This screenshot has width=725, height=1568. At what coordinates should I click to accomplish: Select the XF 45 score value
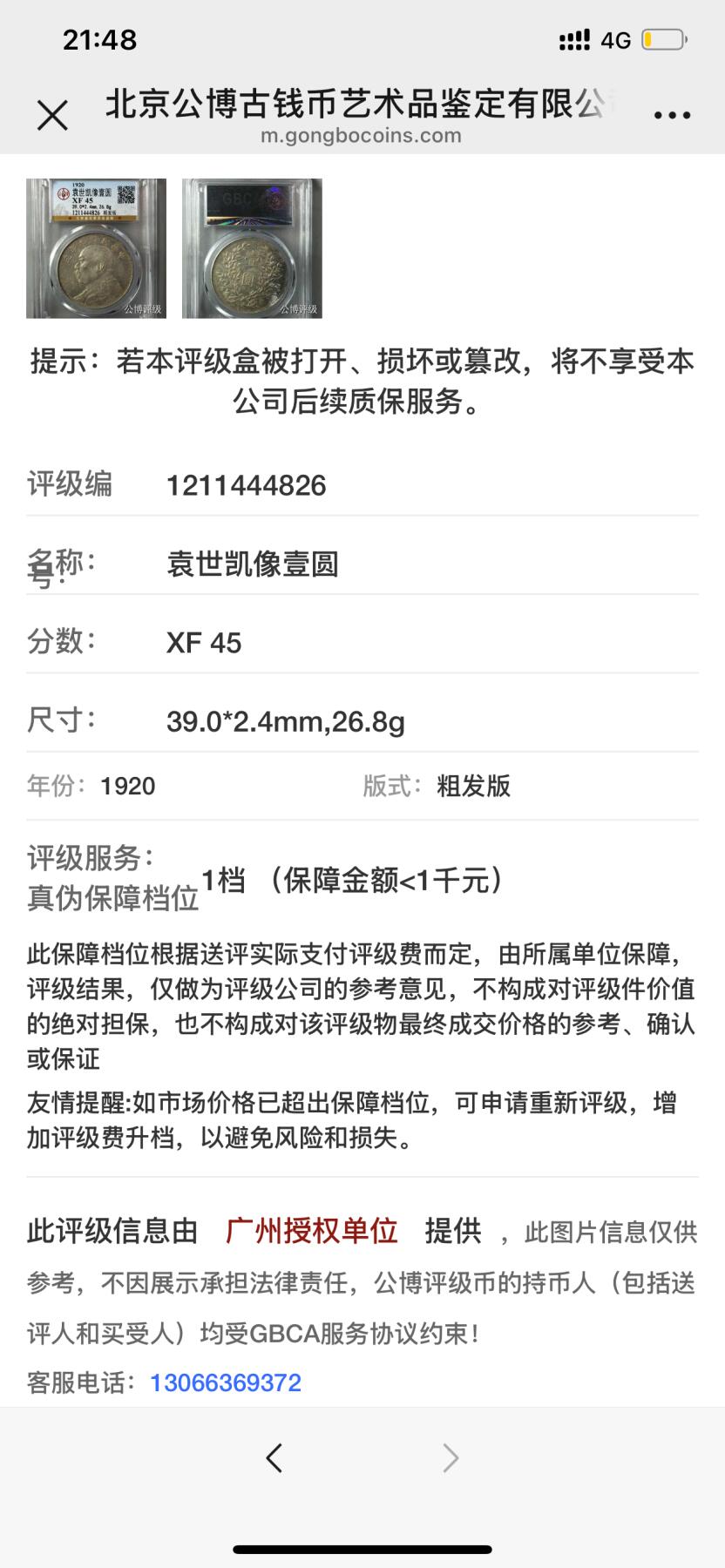[x=201, y=642]
